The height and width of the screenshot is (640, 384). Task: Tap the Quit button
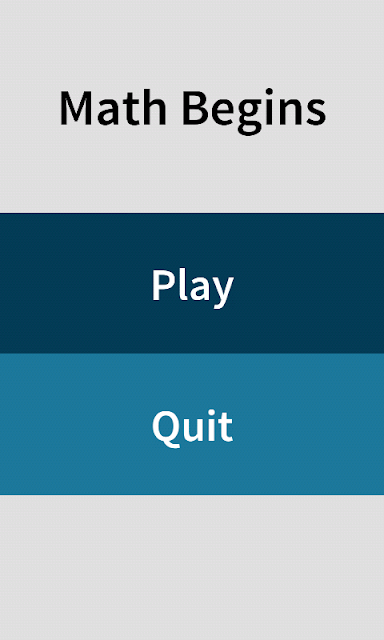coord(192,424)
